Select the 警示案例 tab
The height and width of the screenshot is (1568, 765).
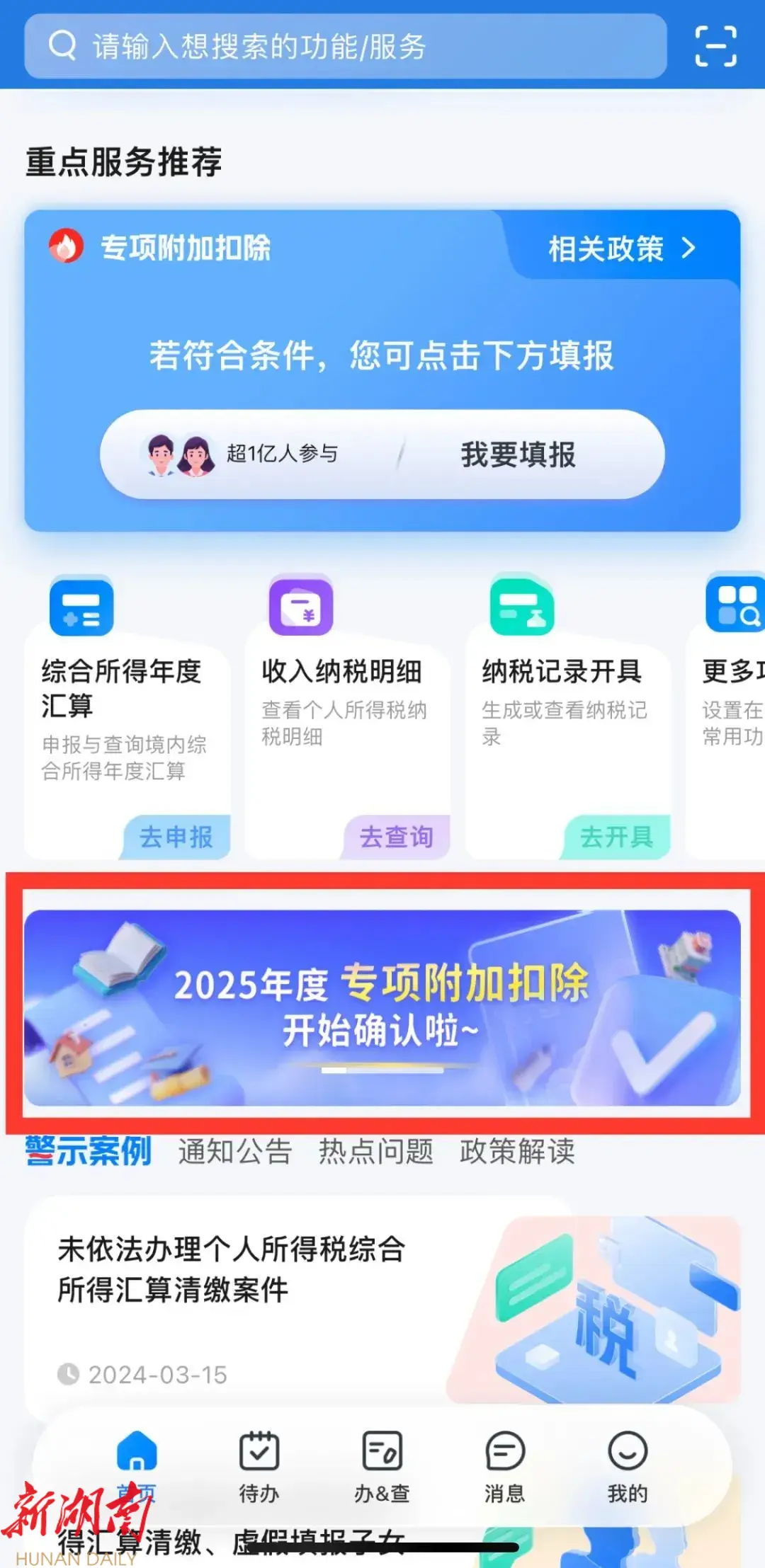89,1152
